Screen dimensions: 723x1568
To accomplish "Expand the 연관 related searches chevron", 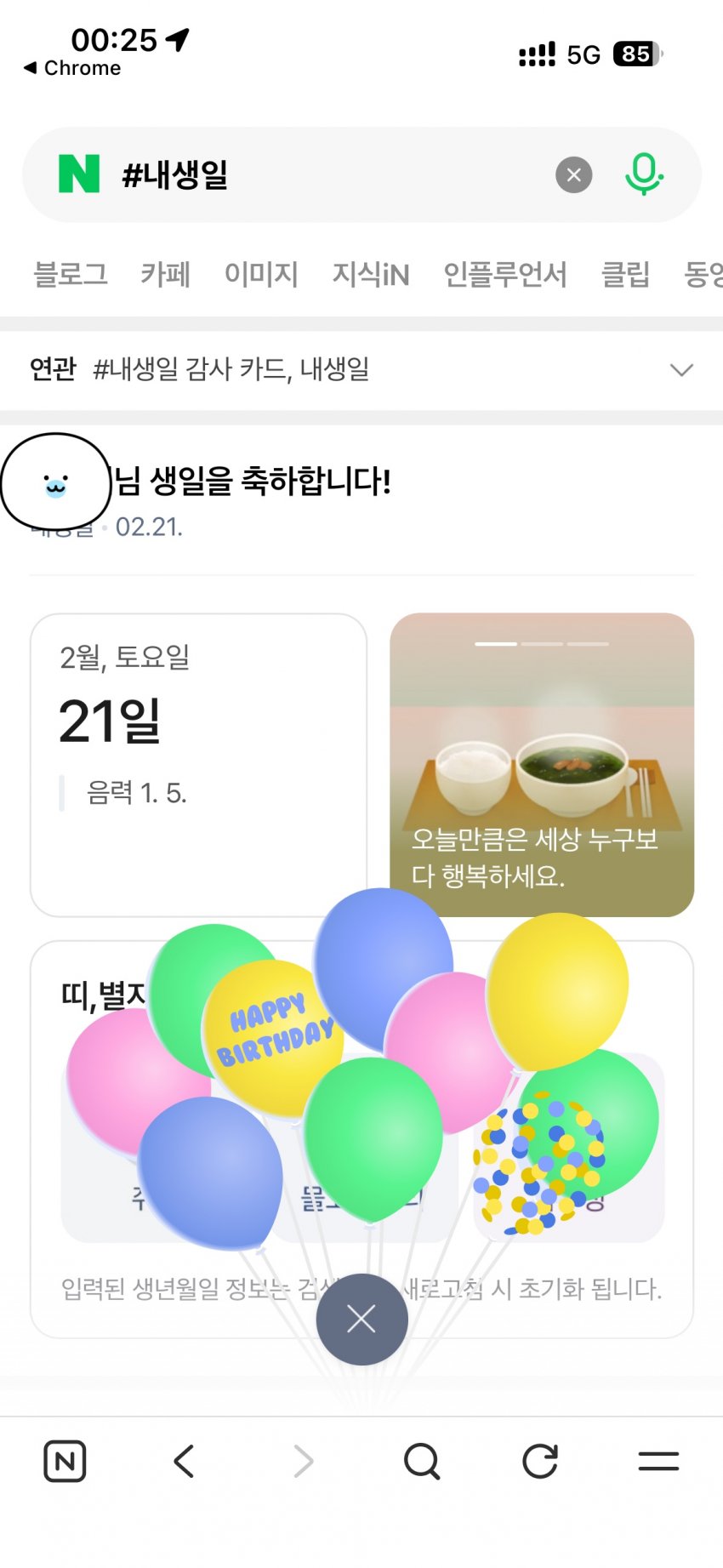I will [x=681, y=370].
